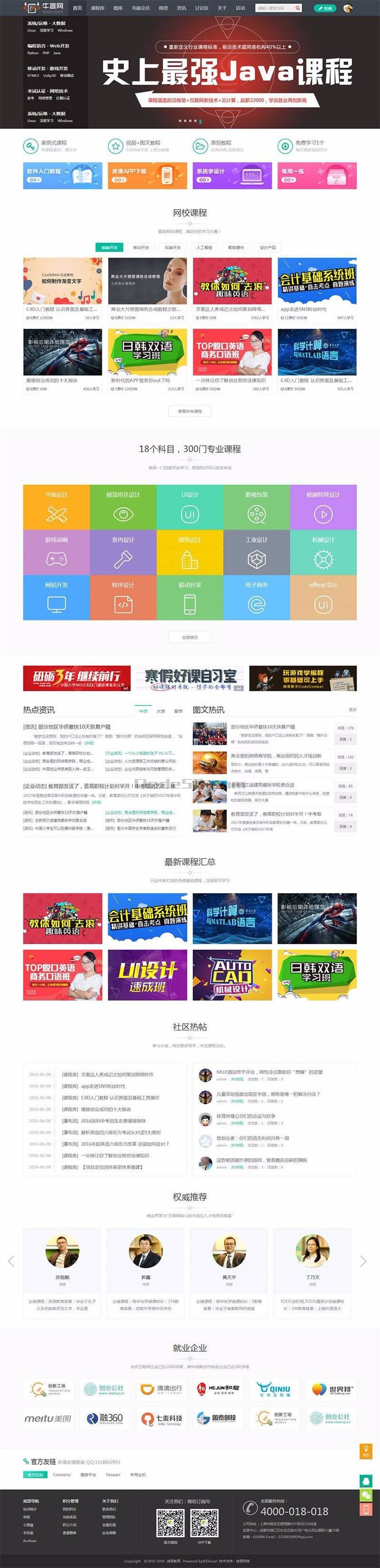Open the user avatar in the header
380x1568 pixels.
[x=348, y=9]
